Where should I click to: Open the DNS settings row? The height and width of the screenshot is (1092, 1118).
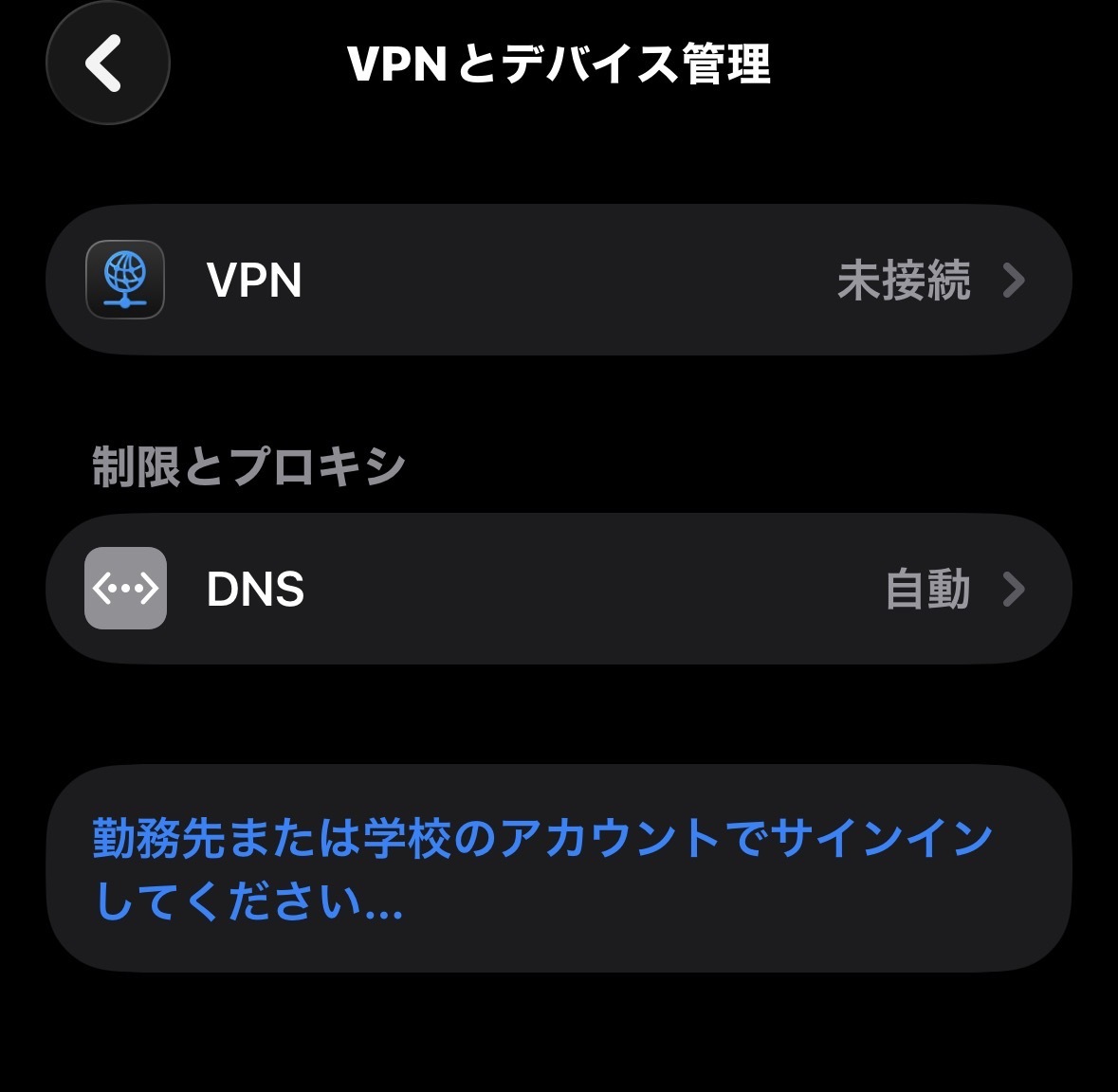(558, 589)
